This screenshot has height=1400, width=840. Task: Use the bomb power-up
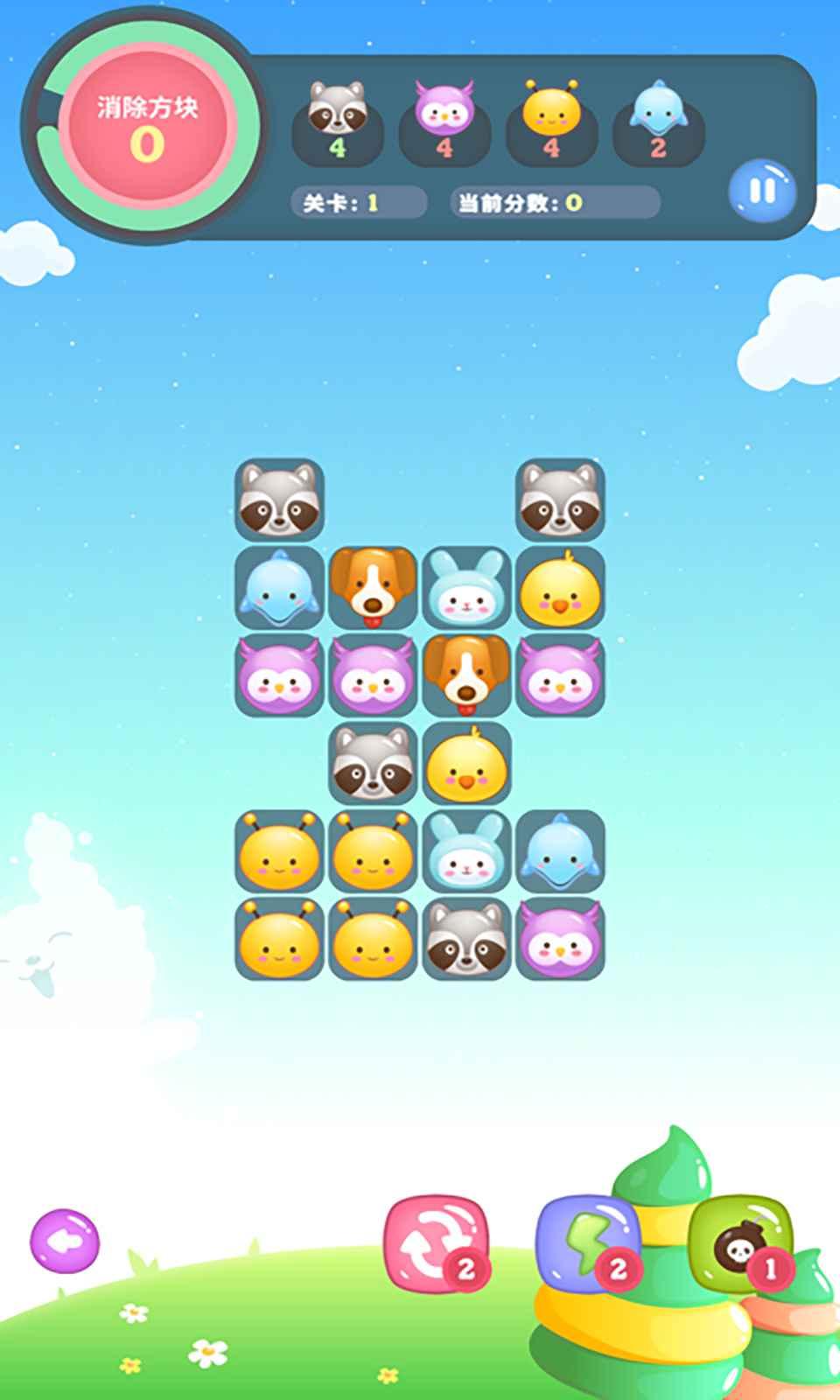point(739,1244)
